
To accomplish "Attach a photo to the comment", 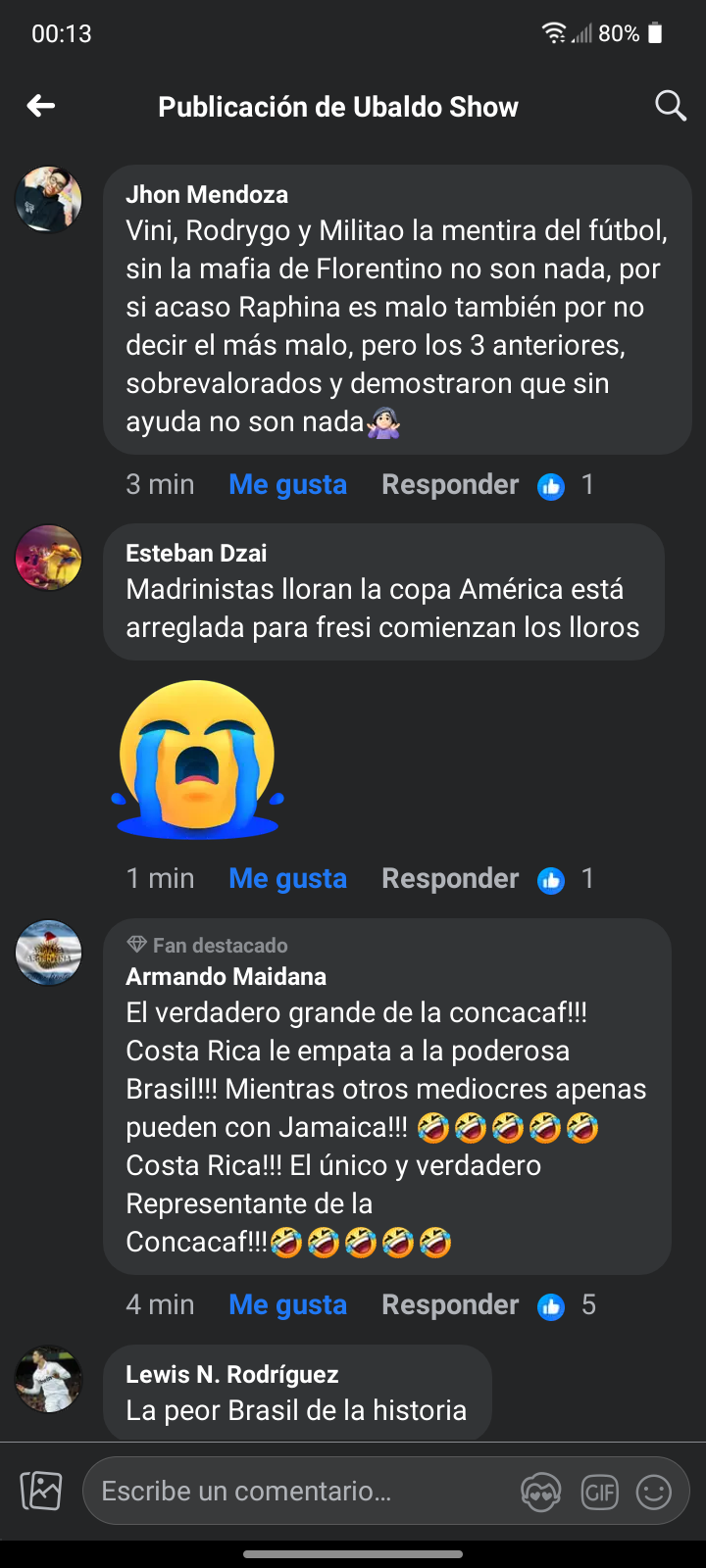I will pyautogui.click(x=41, y=1491).
